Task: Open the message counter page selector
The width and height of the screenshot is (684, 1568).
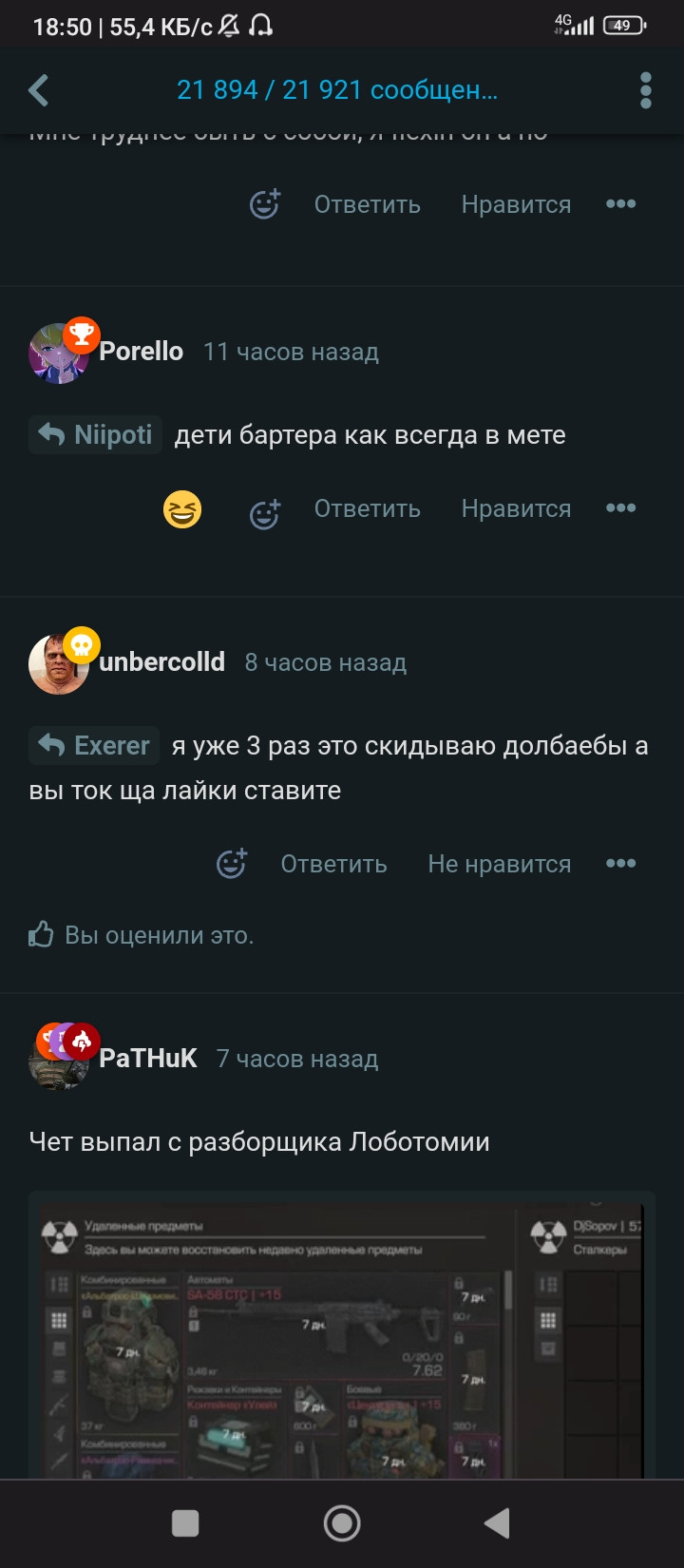Action: [x=337, y=90]
